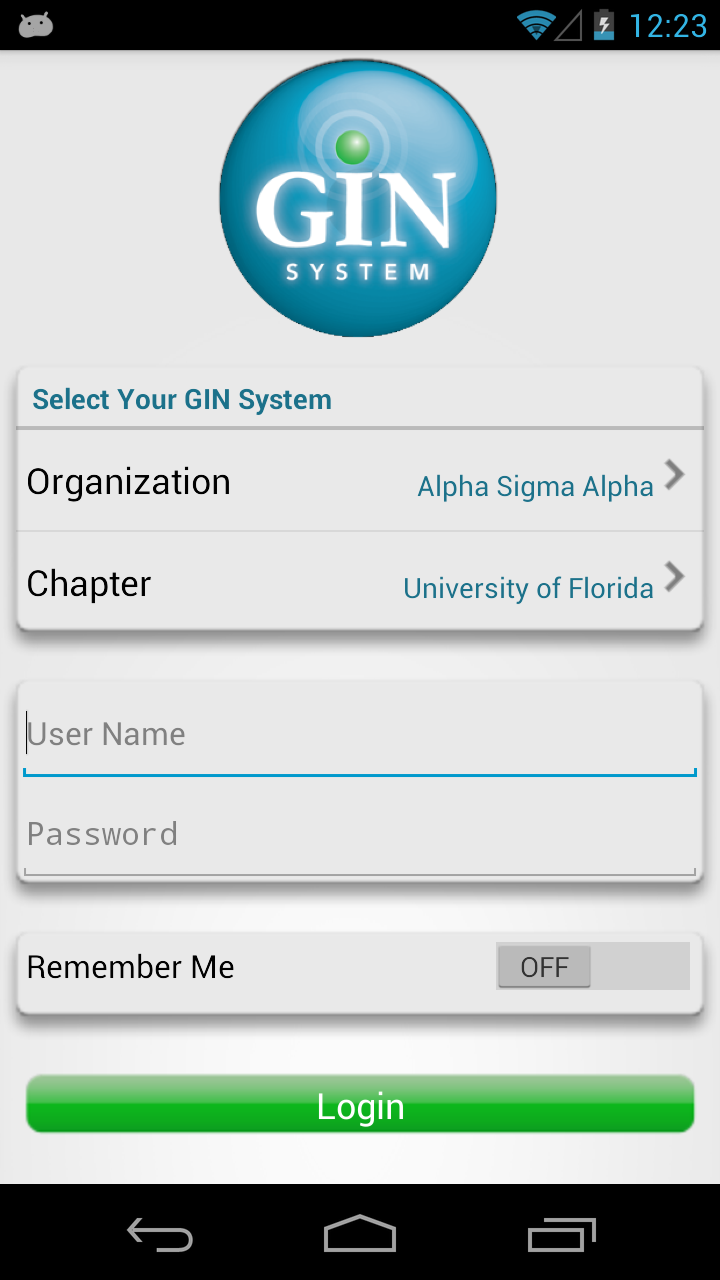
Task: Open the Chapter selection chevron
Action: (x=674, y=577)
